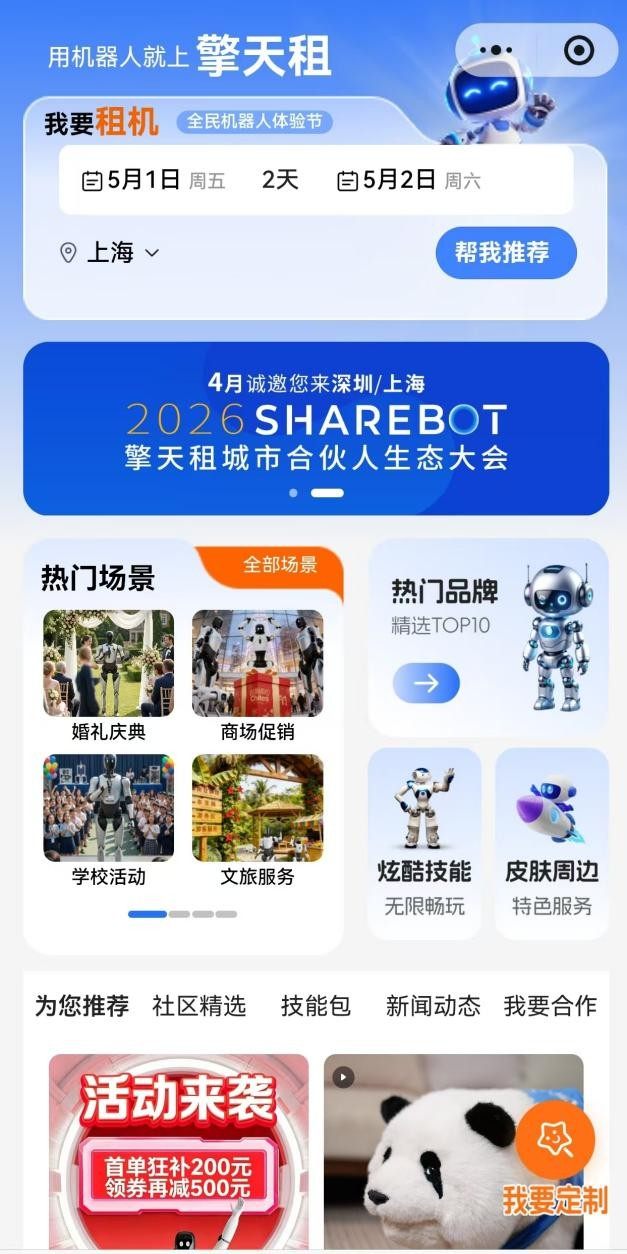Viewport: 627px width, 1254px height.
Task: Open the mini program more-options menu
Action: point(496,50)
